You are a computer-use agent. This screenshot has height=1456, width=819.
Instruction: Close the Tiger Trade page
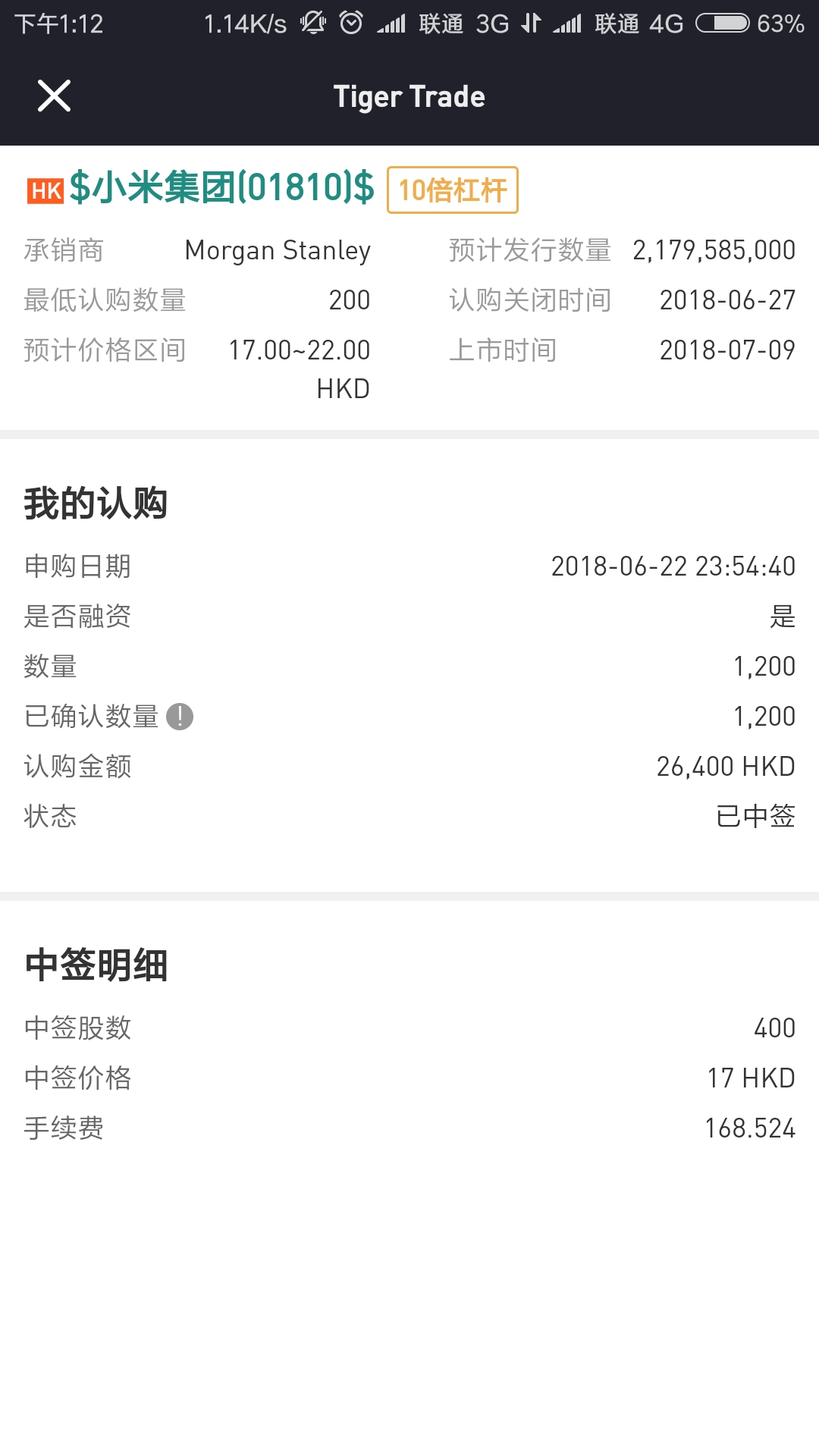pos(55,96)
